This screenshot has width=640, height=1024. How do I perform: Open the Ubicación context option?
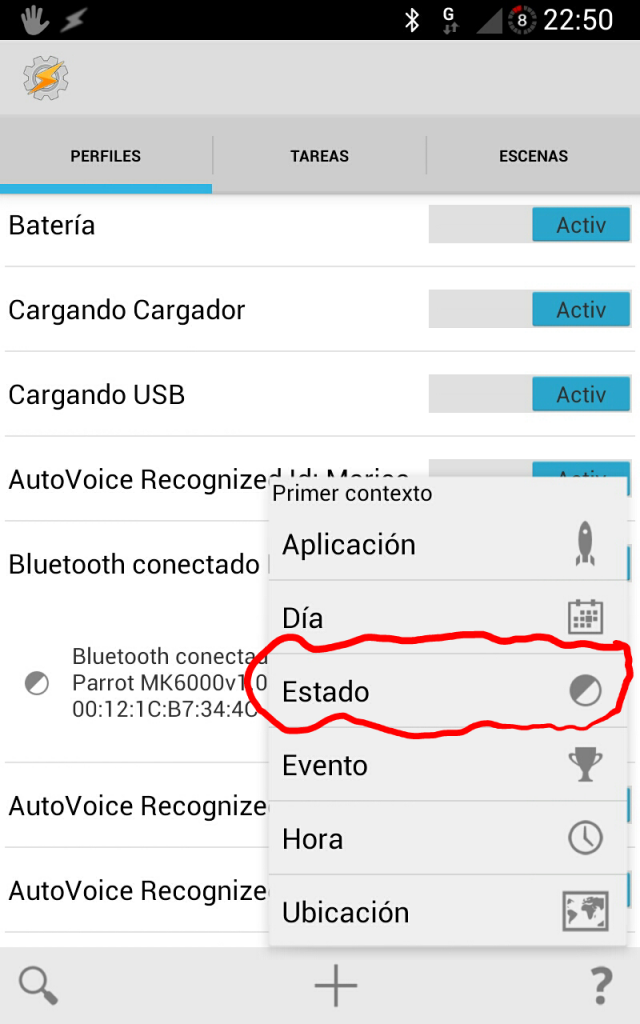(x=440, y=912)
